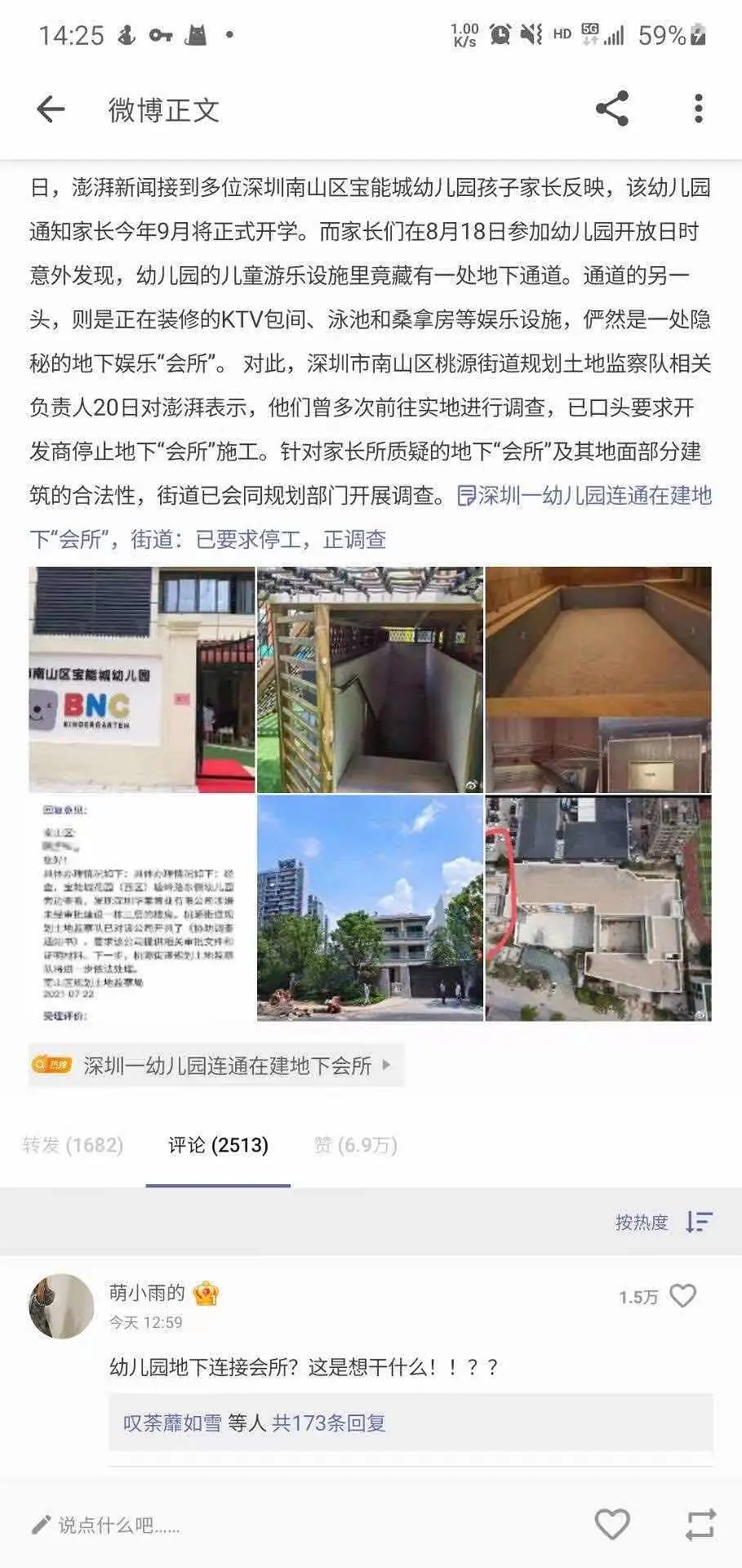Select the 评论 (2513) tab
The height and width of the screenshot is (1568, 742).
pos(218,1145)
